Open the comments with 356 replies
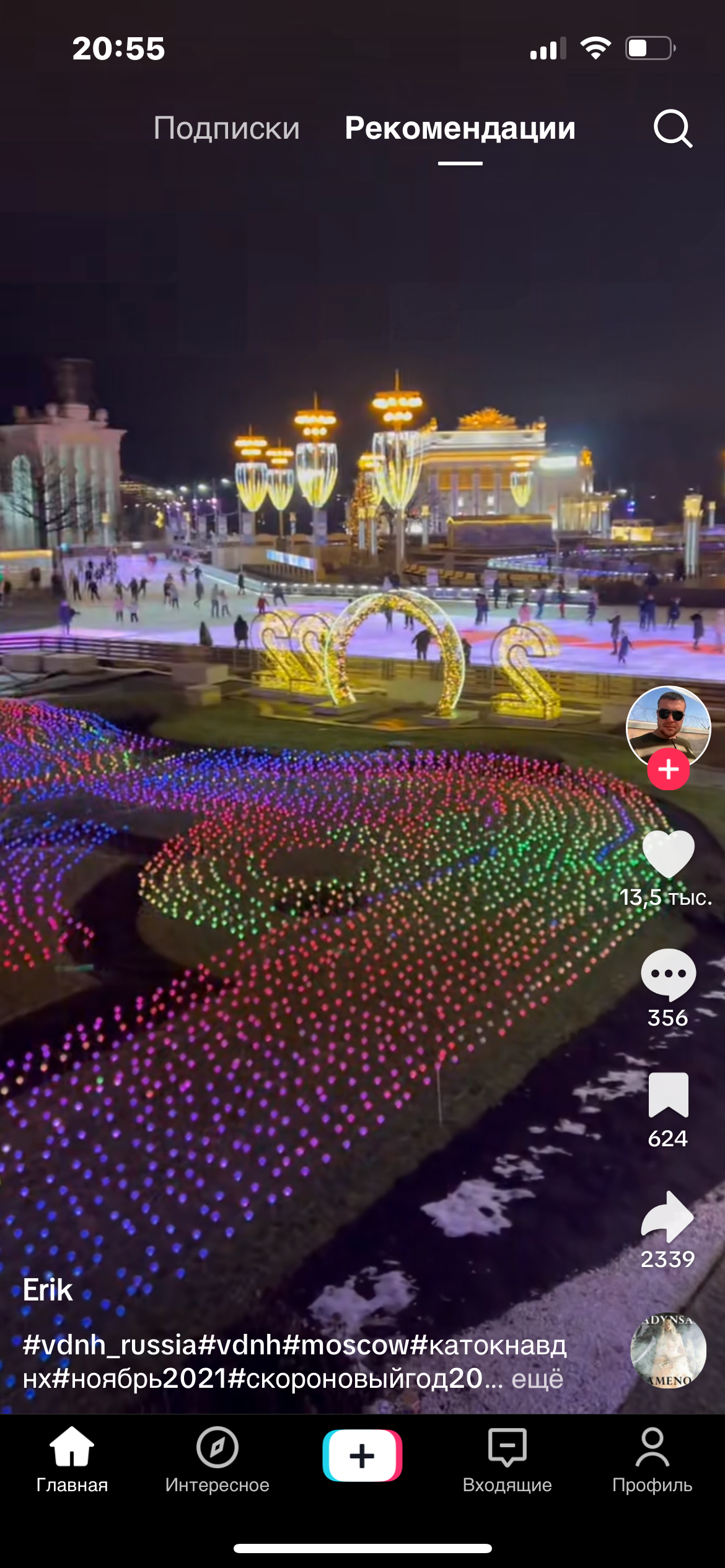The width and height of the screenshot is (725, 1568). coord(668,975)
